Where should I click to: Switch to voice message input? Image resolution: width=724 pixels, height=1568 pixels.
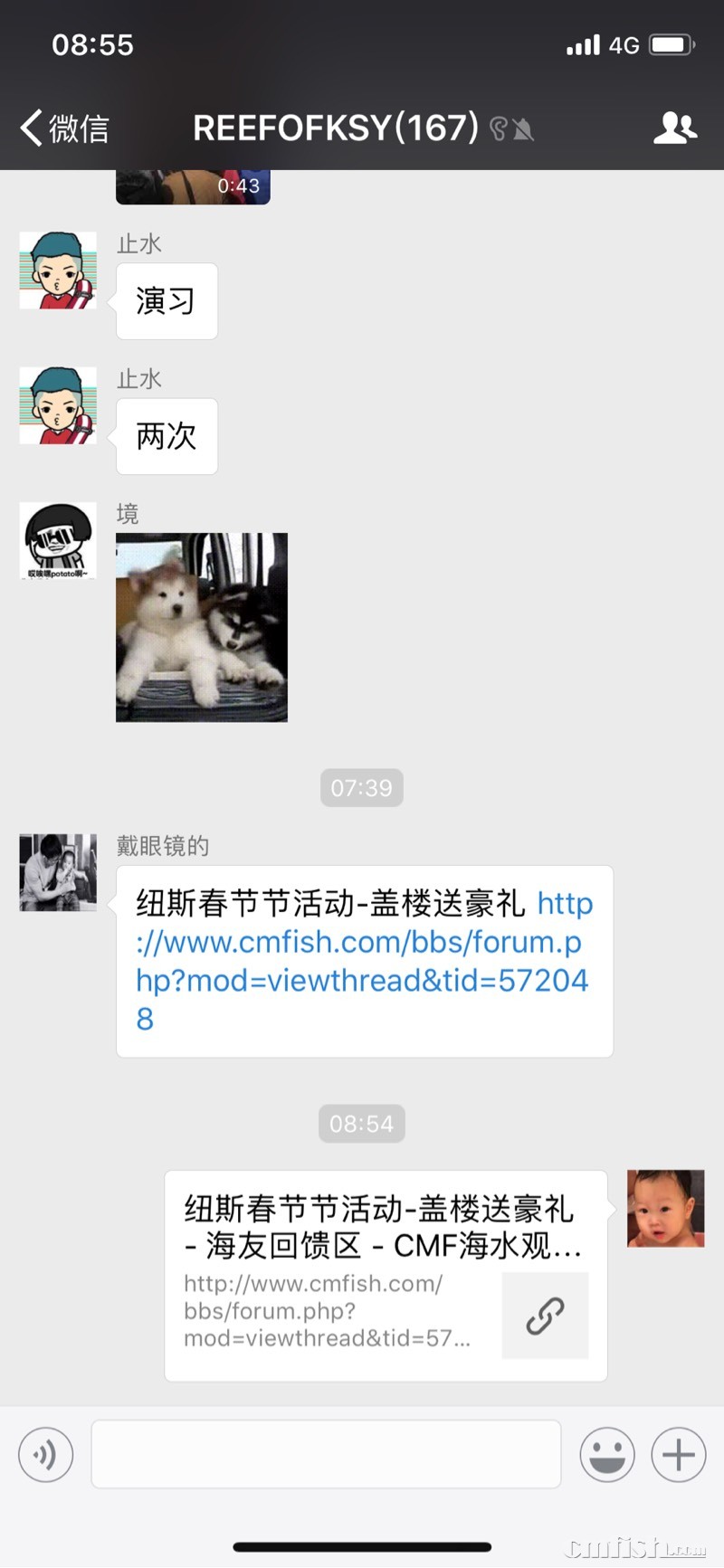coord(45,1455)
